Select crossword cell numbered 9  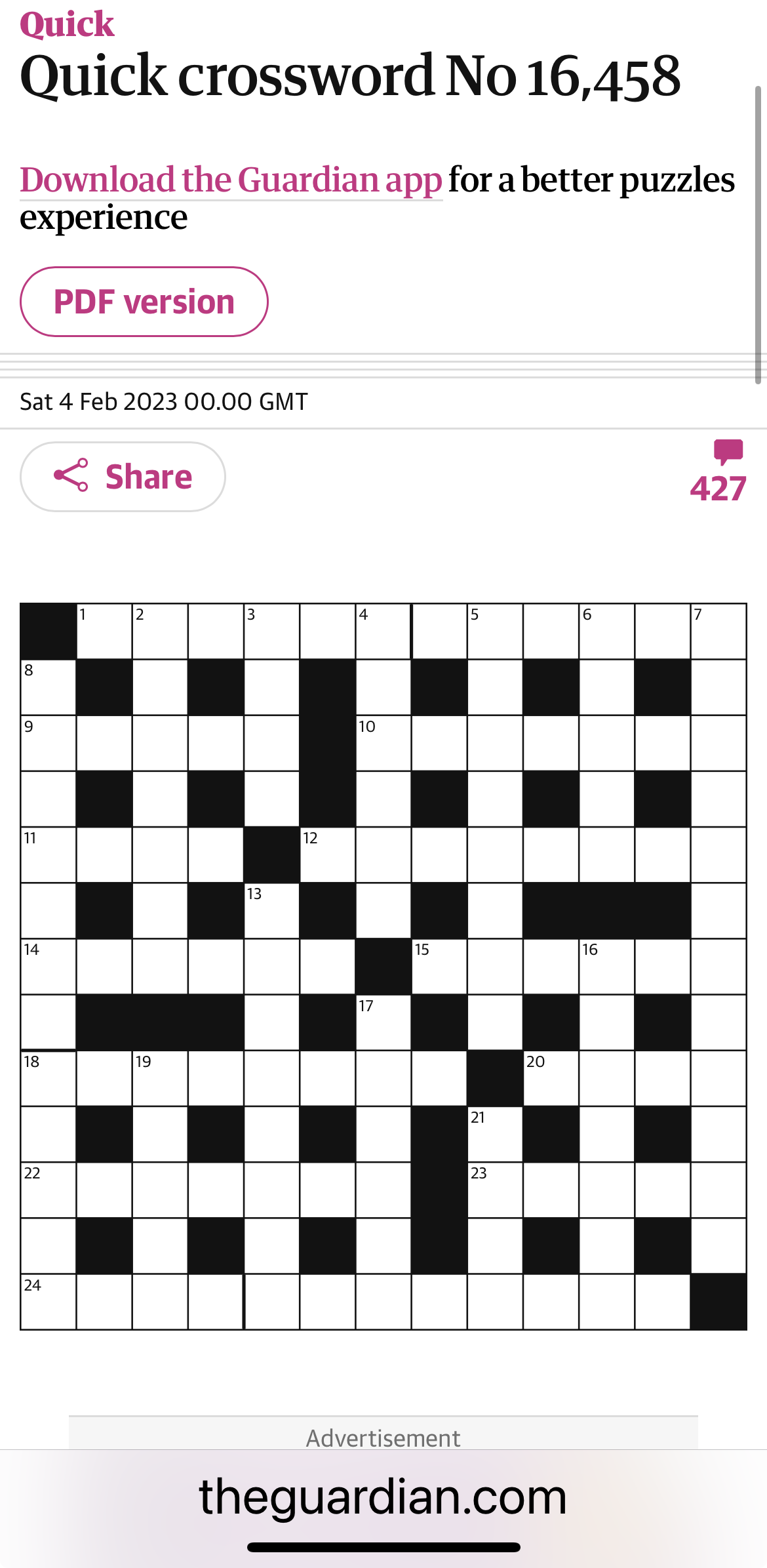coord(49,744)
